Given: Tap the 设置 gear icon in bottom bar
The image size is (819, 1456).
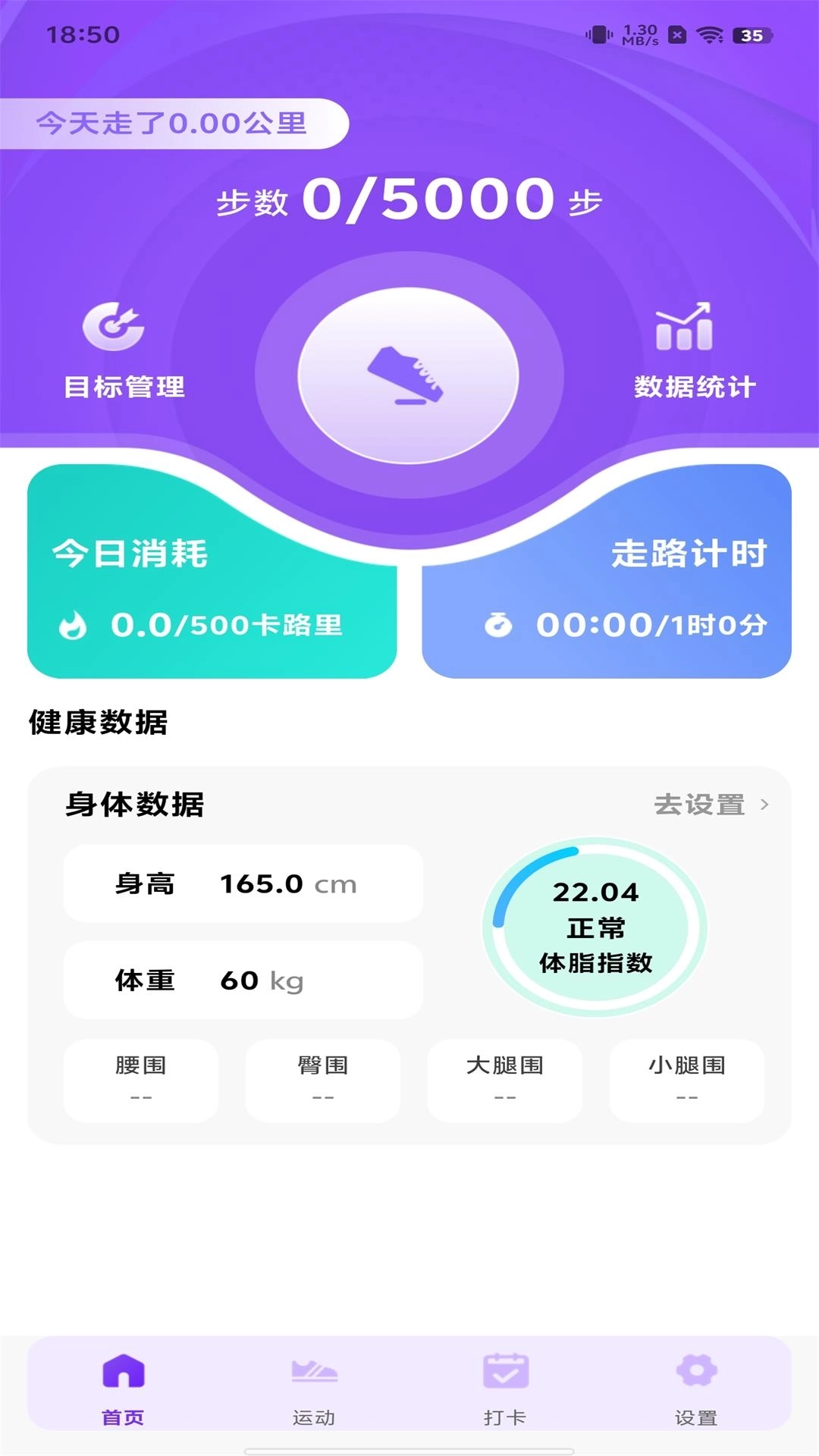Looking at the screenshot, I should (x=695, y=1371).
